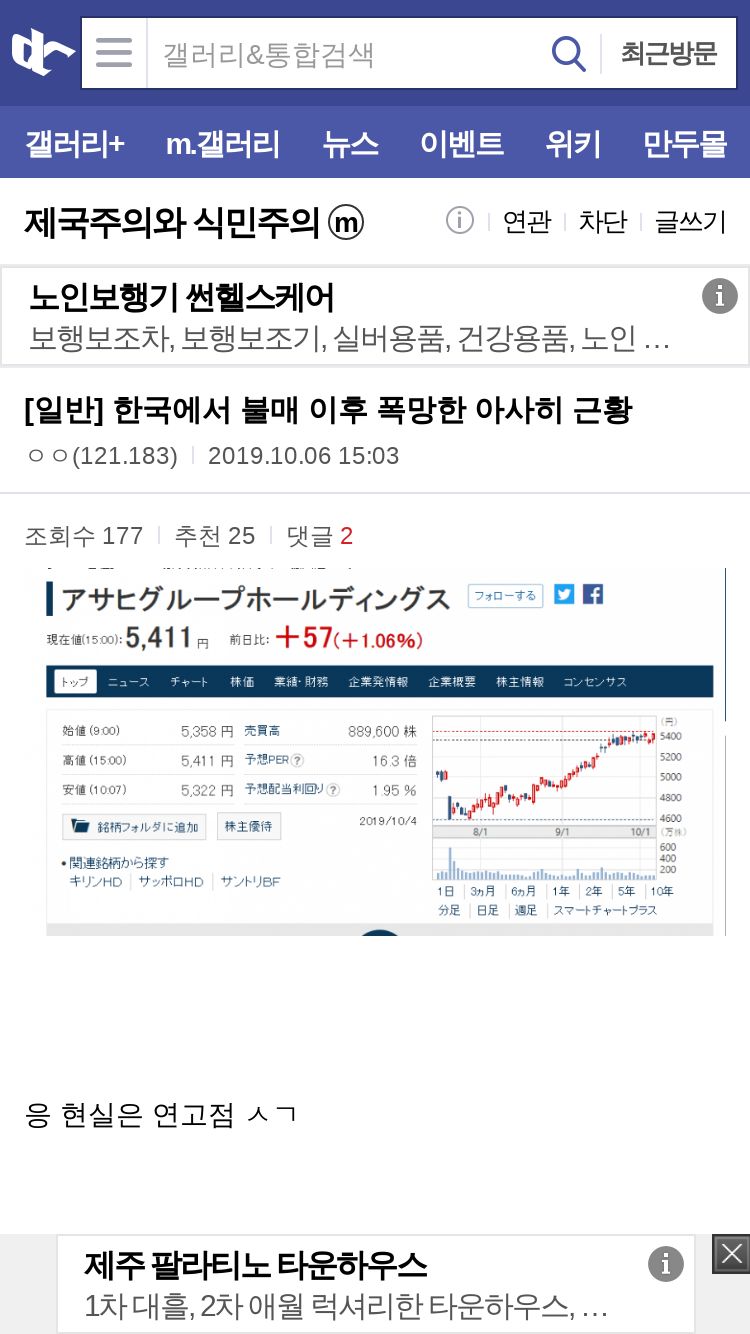View the Asahi stock chart image

pos(386,752)
